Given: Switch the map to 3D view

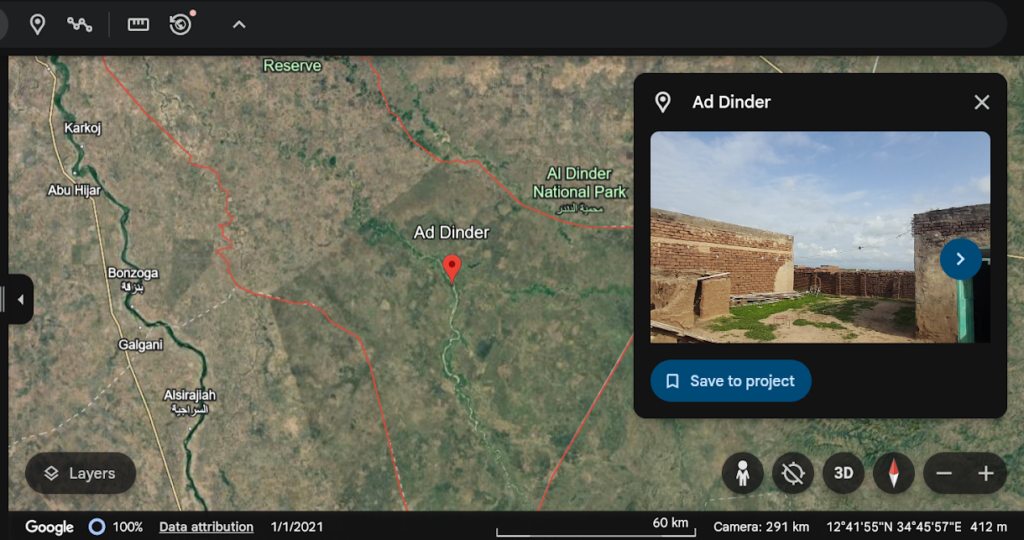Looking at the screenshot, I should [x=843, y=474].
